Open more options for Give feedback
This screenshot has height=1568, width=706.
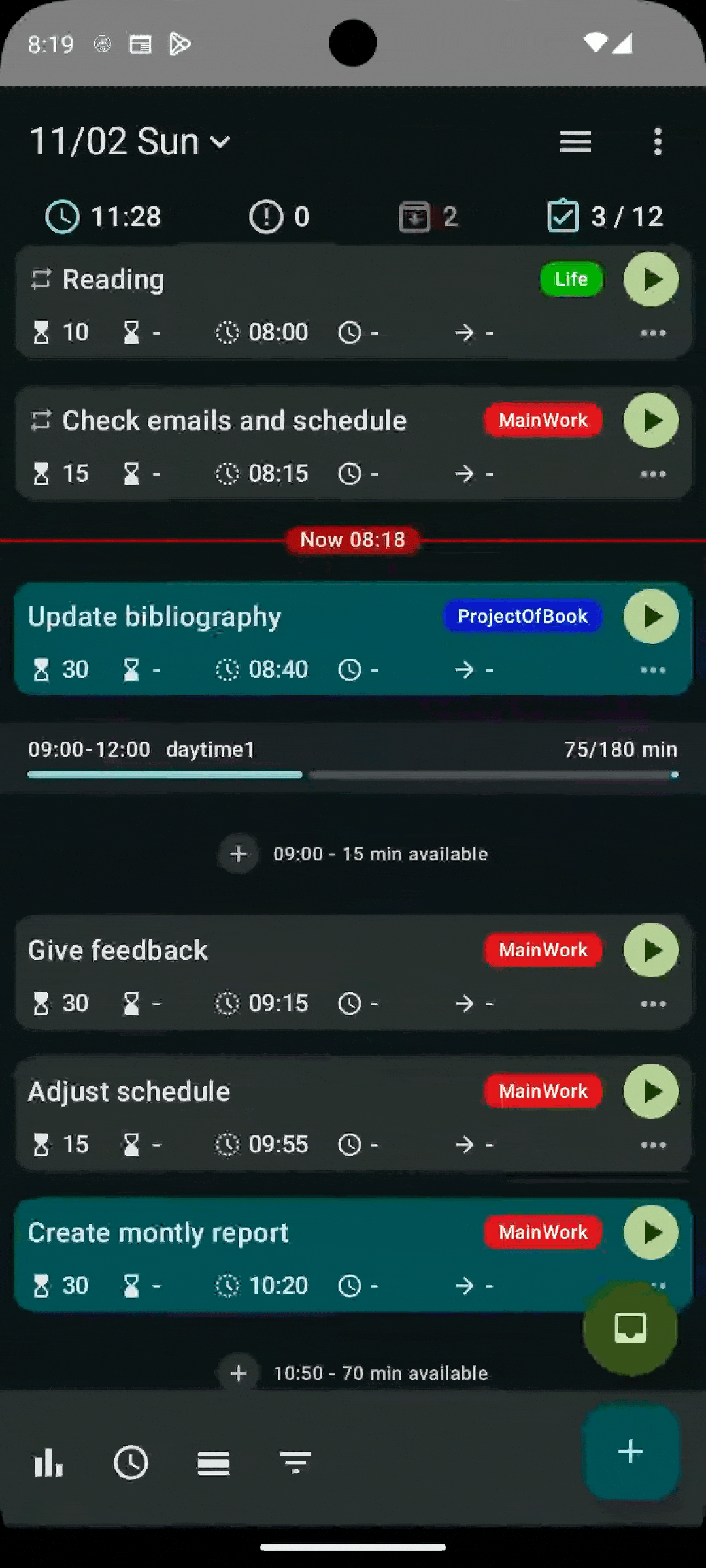652,1004
